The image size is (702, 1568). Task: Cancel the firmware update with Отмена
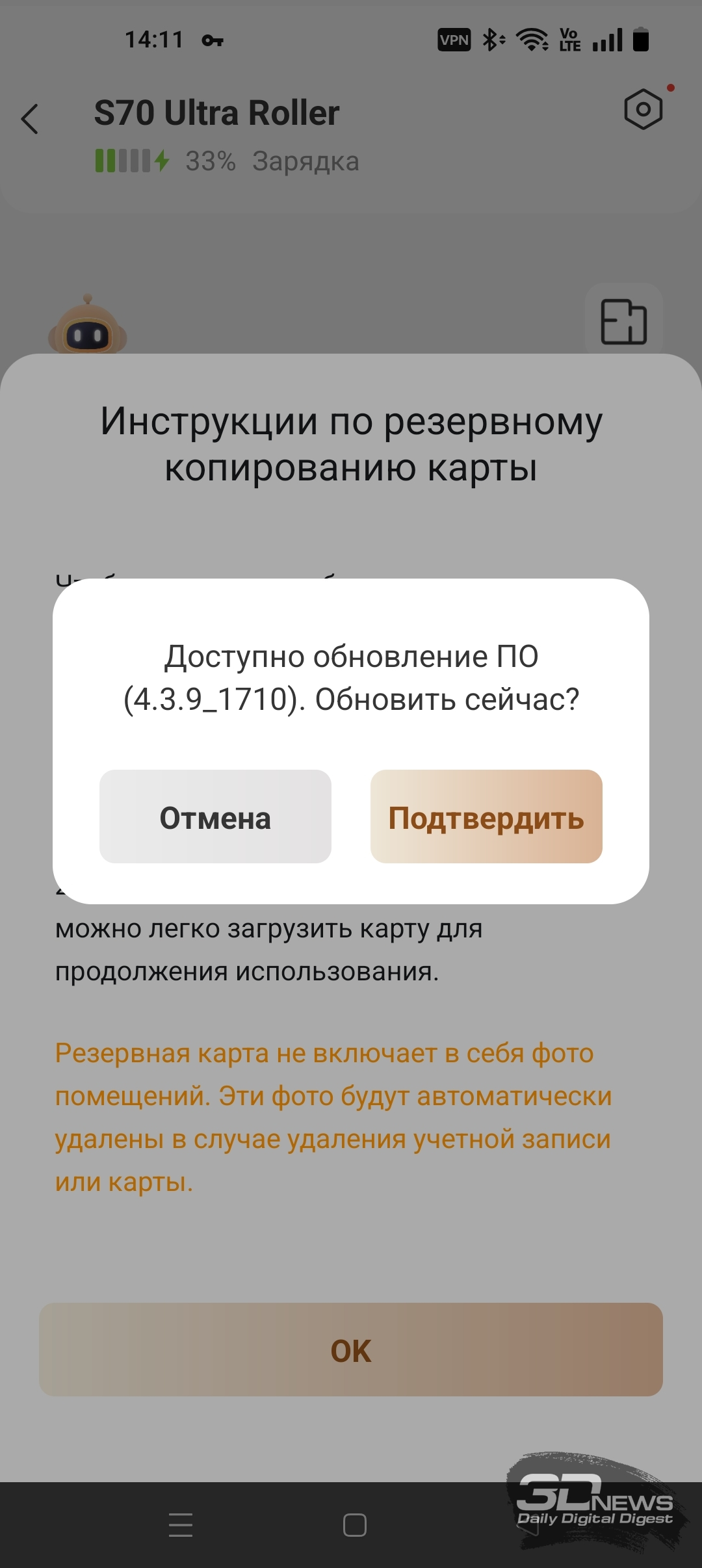point(215,817)
